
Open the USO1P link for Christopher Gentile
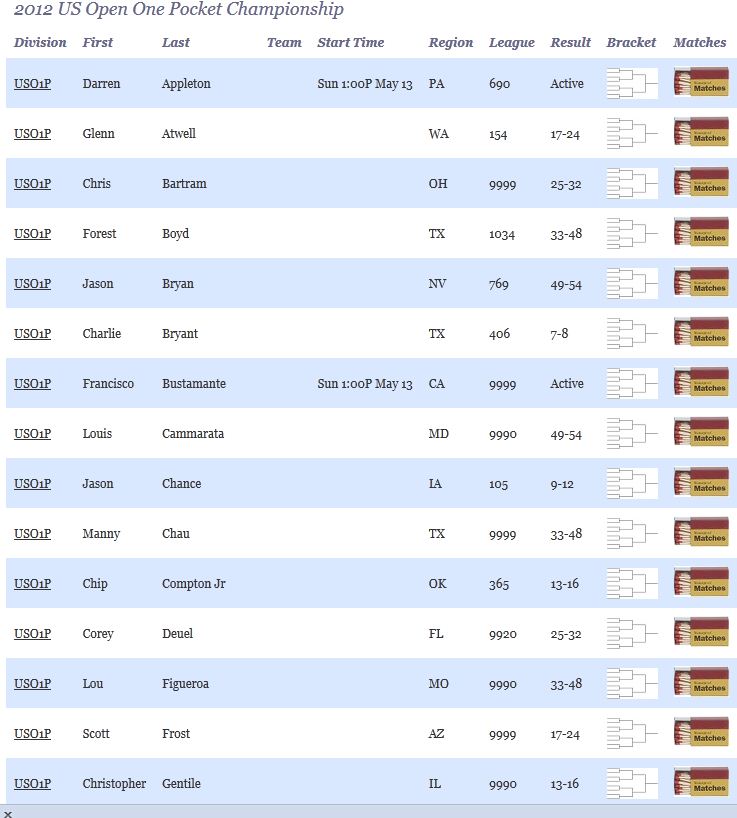(x=32, y=784)
